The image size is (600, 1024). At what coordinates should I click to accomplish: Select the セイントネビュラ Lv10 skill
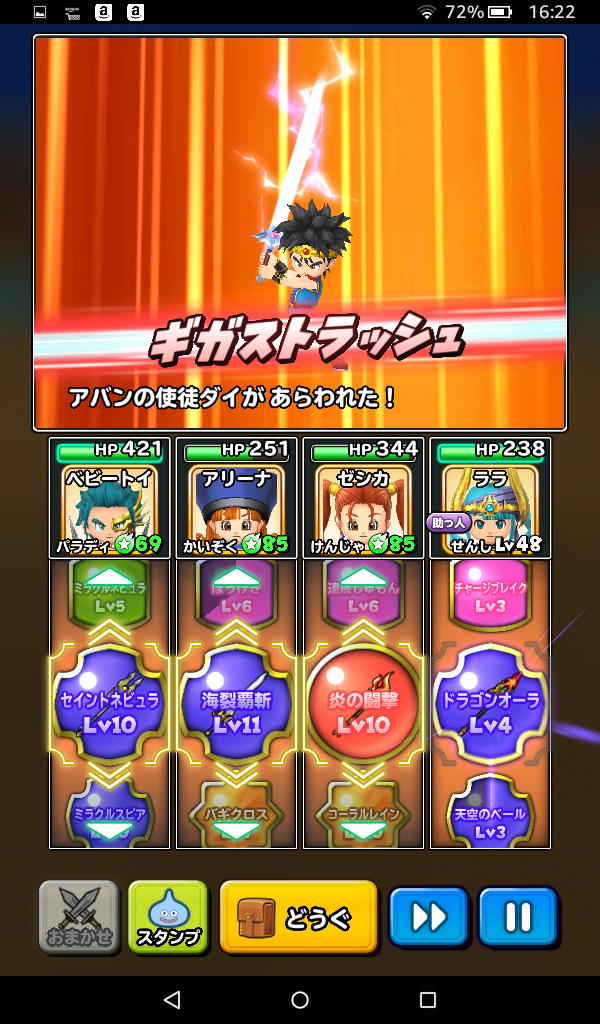point(109,708)
